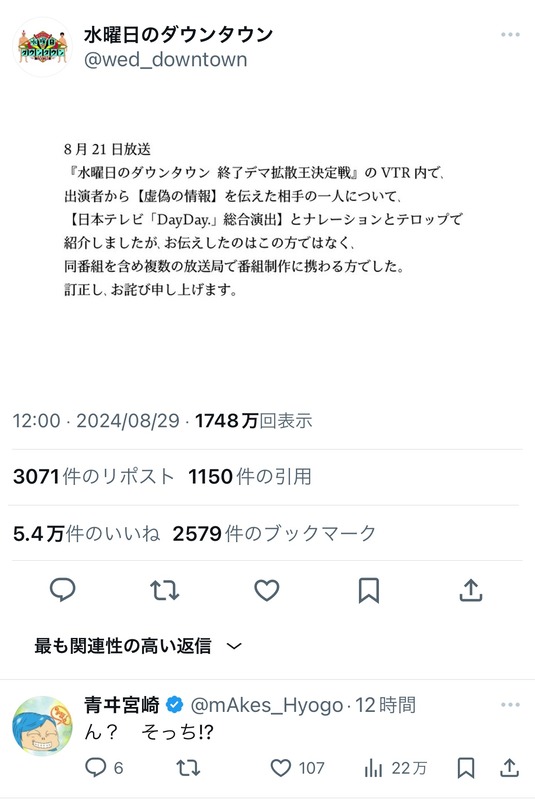
Task: View the 5.4万 likes list
Action: coord(87,534)
